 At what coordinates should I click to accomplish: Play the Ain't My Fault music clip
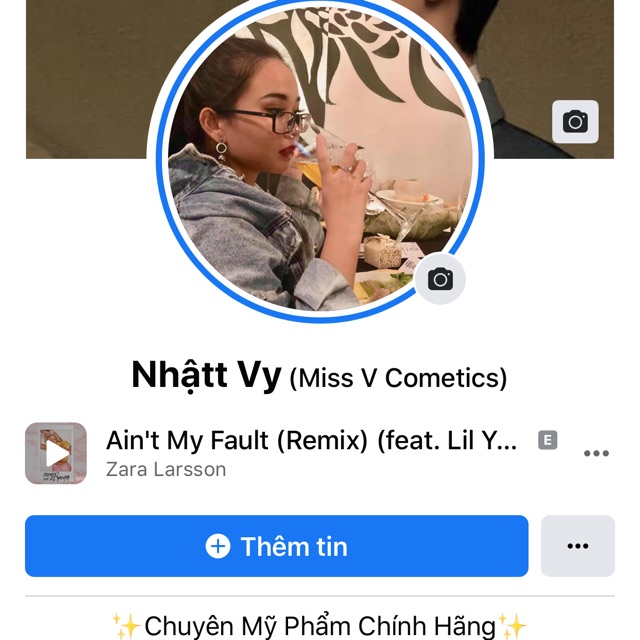click(x=56, y=453)
